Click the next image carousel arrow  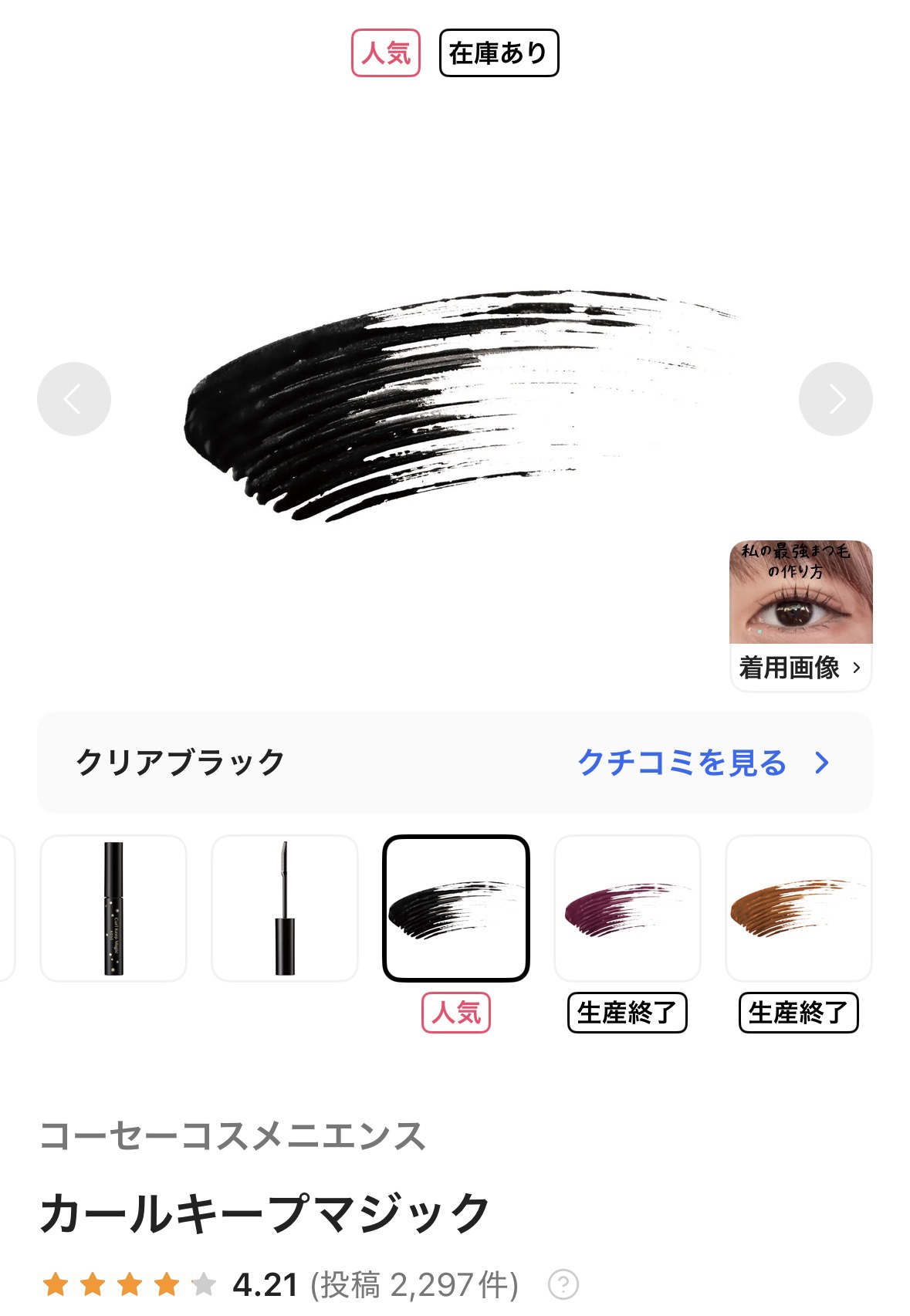(x=837, y=398)
